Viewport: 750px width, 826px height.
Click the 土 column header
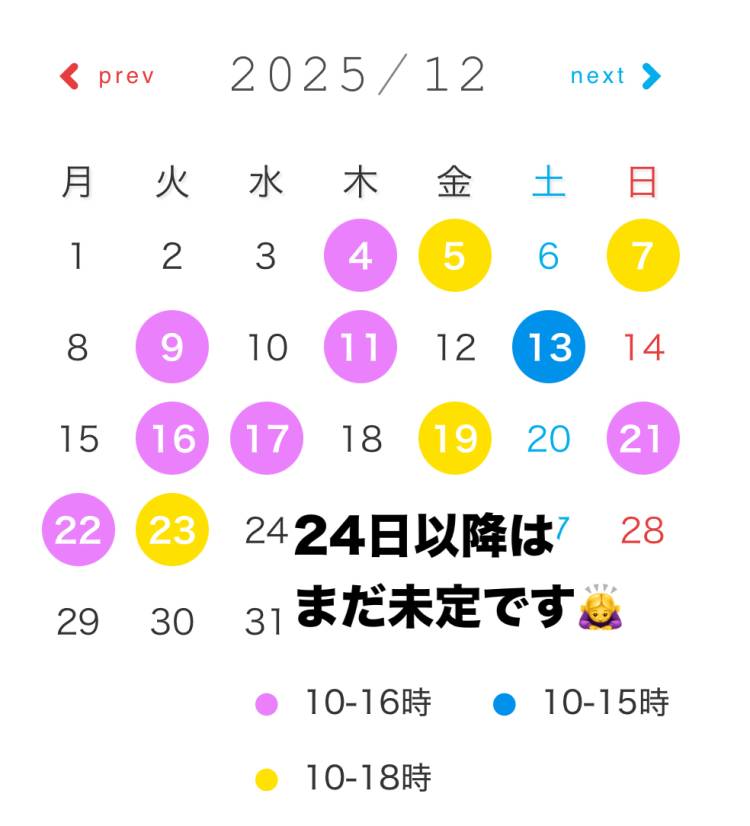pos(548,183)
